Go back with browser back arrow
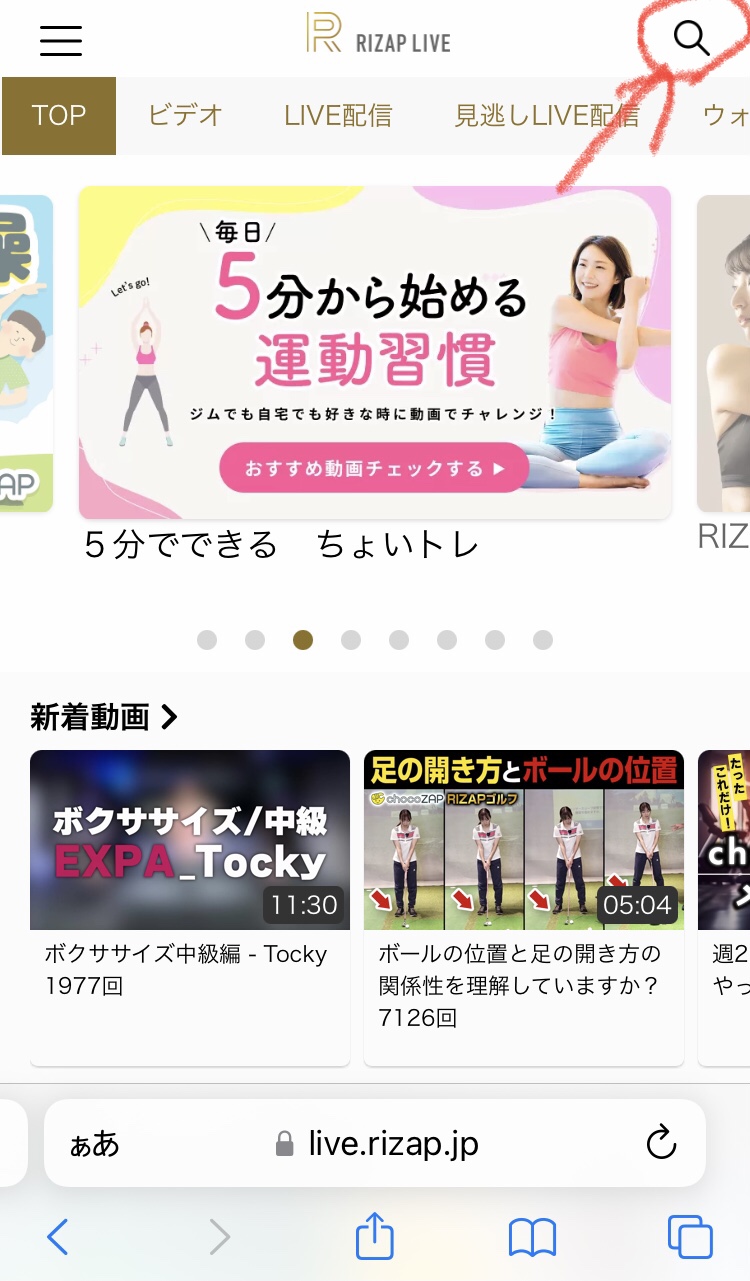This screenshot has height=1281, width=750. (x=58, y=1238)
